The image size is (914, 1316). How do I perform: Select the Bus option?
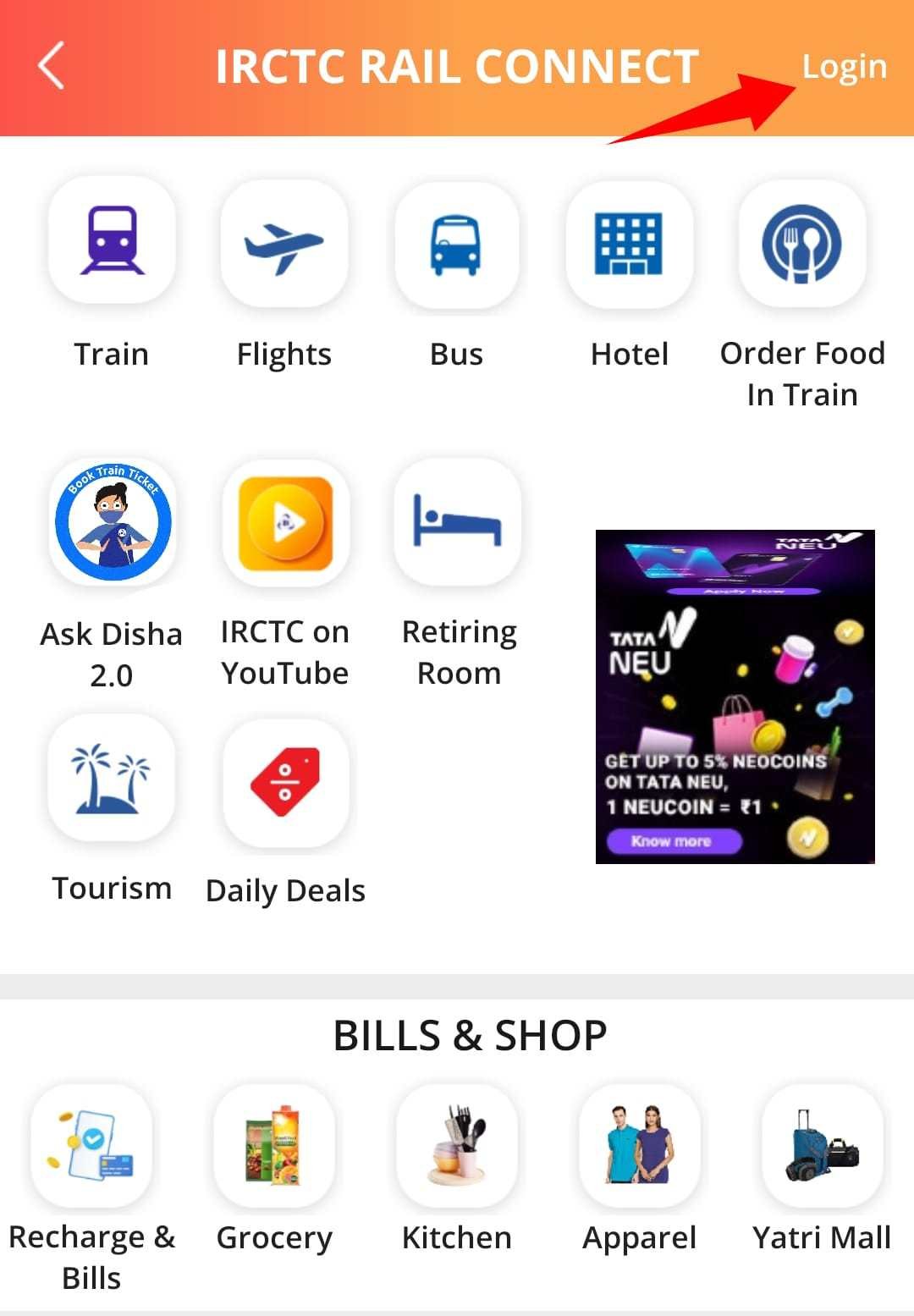point(456,245)
